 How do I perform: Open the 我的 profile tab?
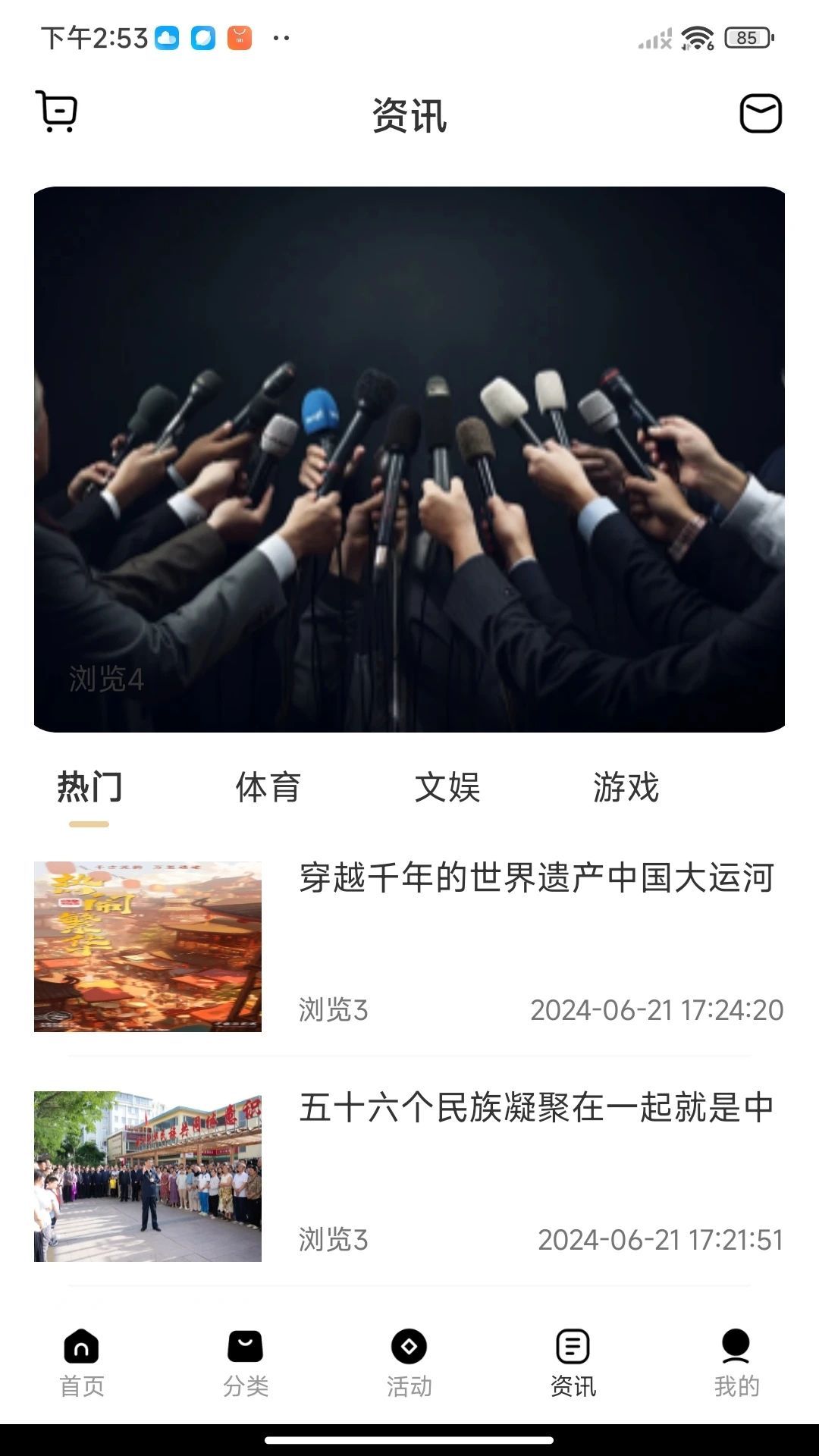(x=736, y=1363)
